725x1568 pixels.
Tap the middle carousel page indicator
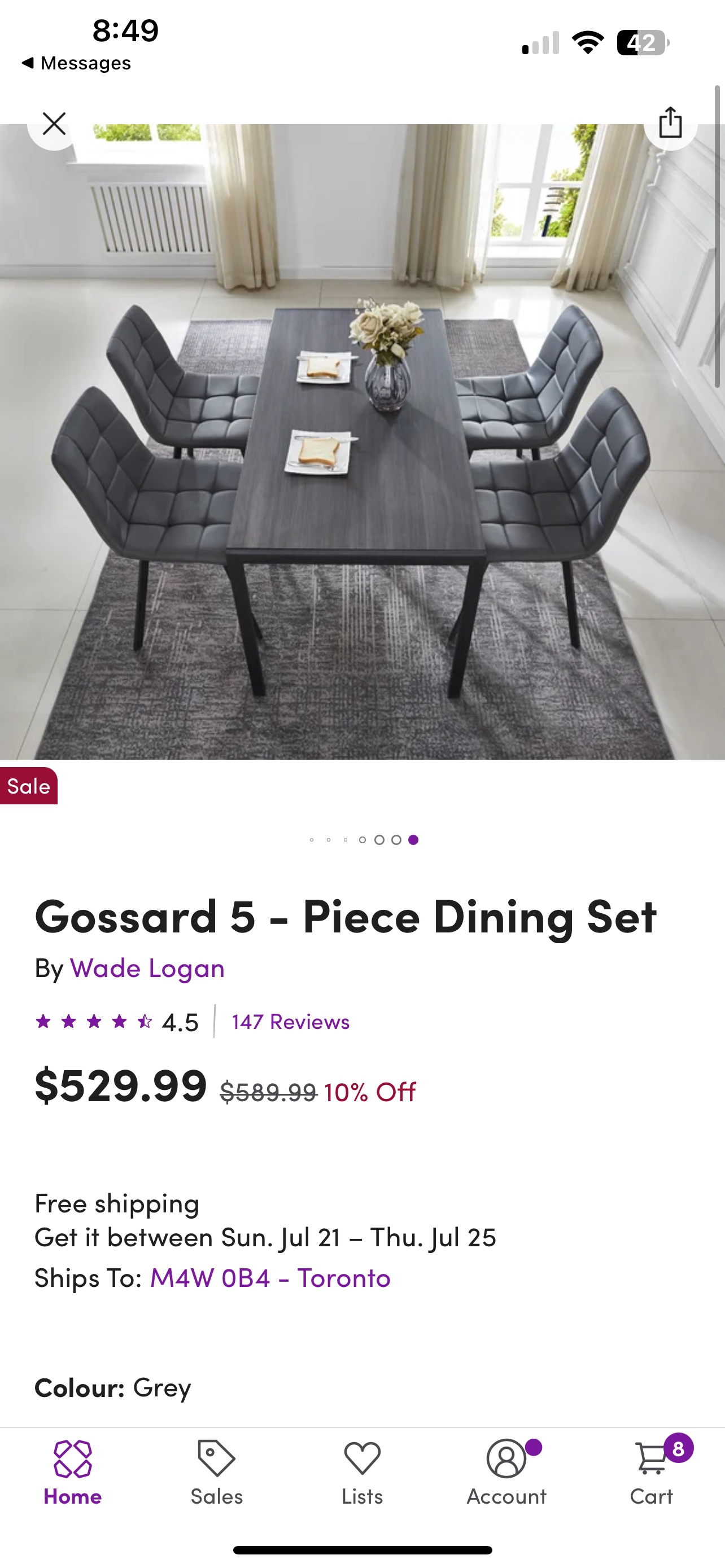click(x=364, y=840)
